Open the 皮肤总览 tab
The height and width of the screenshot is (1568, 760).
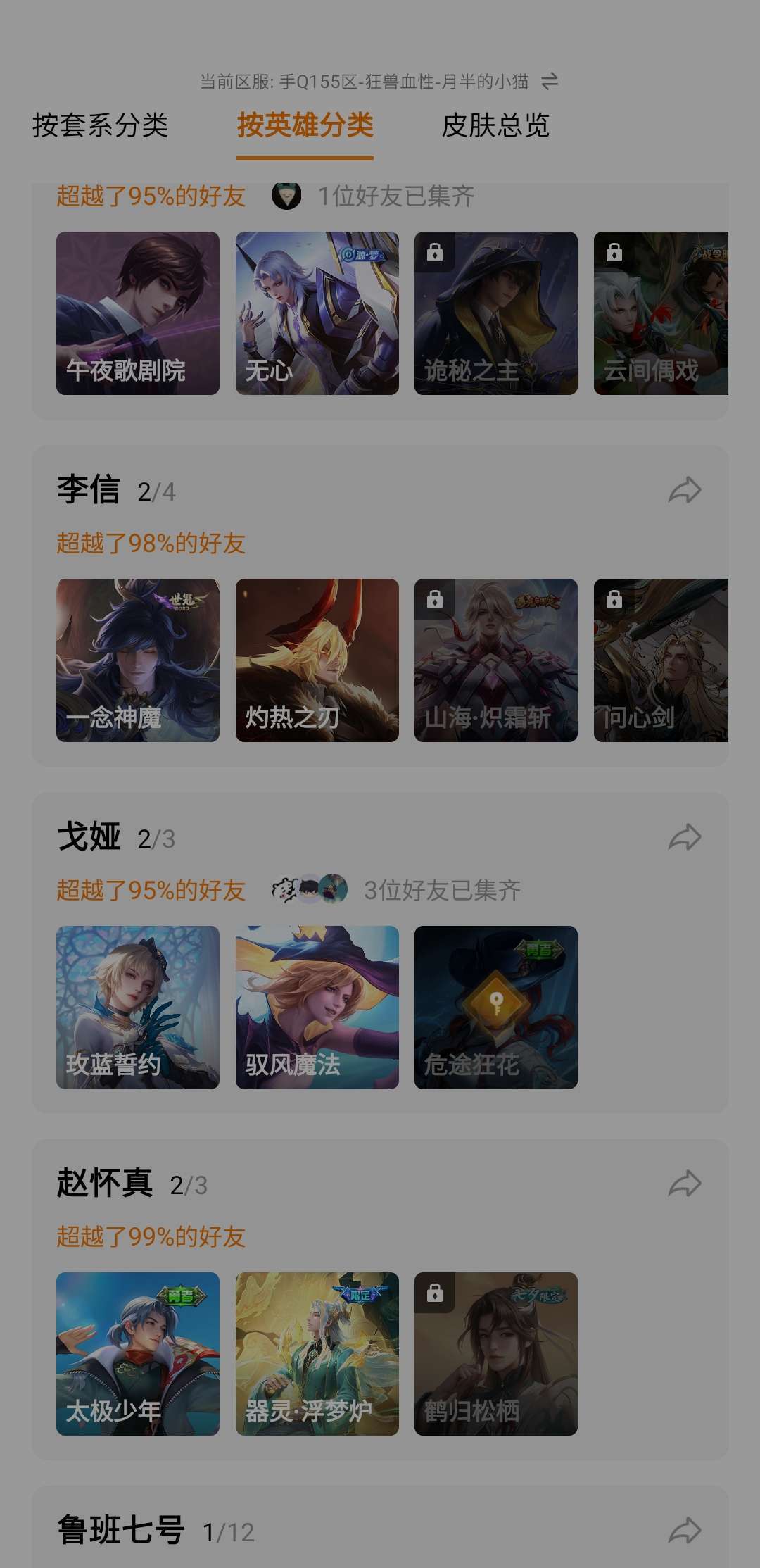tap(495, 126)
